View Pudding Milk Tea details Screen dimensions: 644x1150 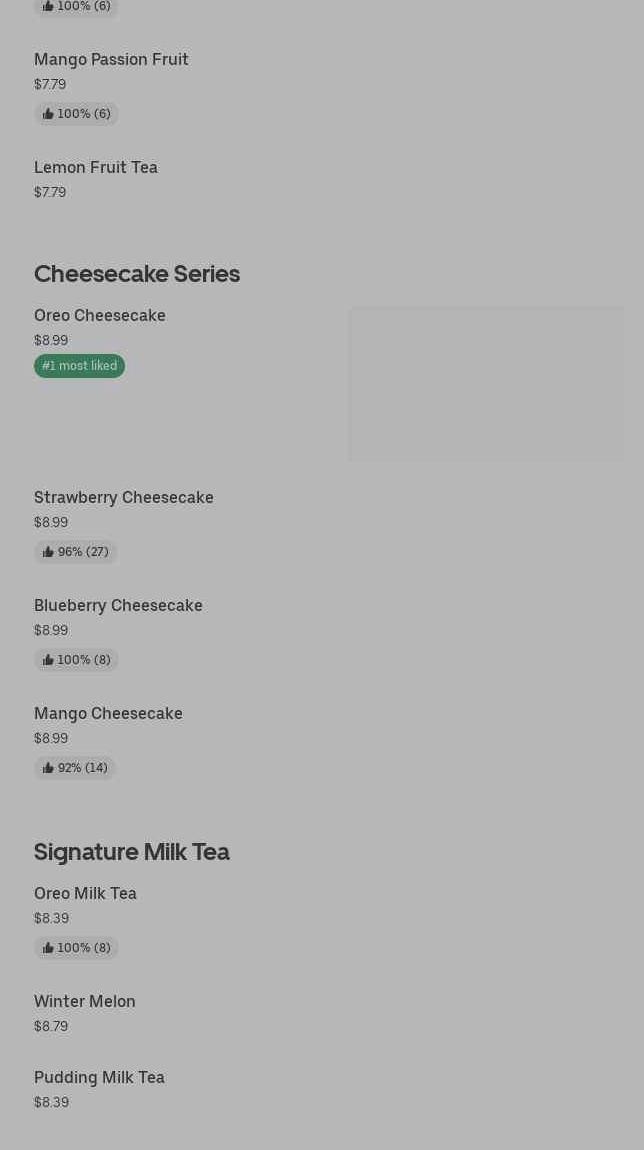100,1077
